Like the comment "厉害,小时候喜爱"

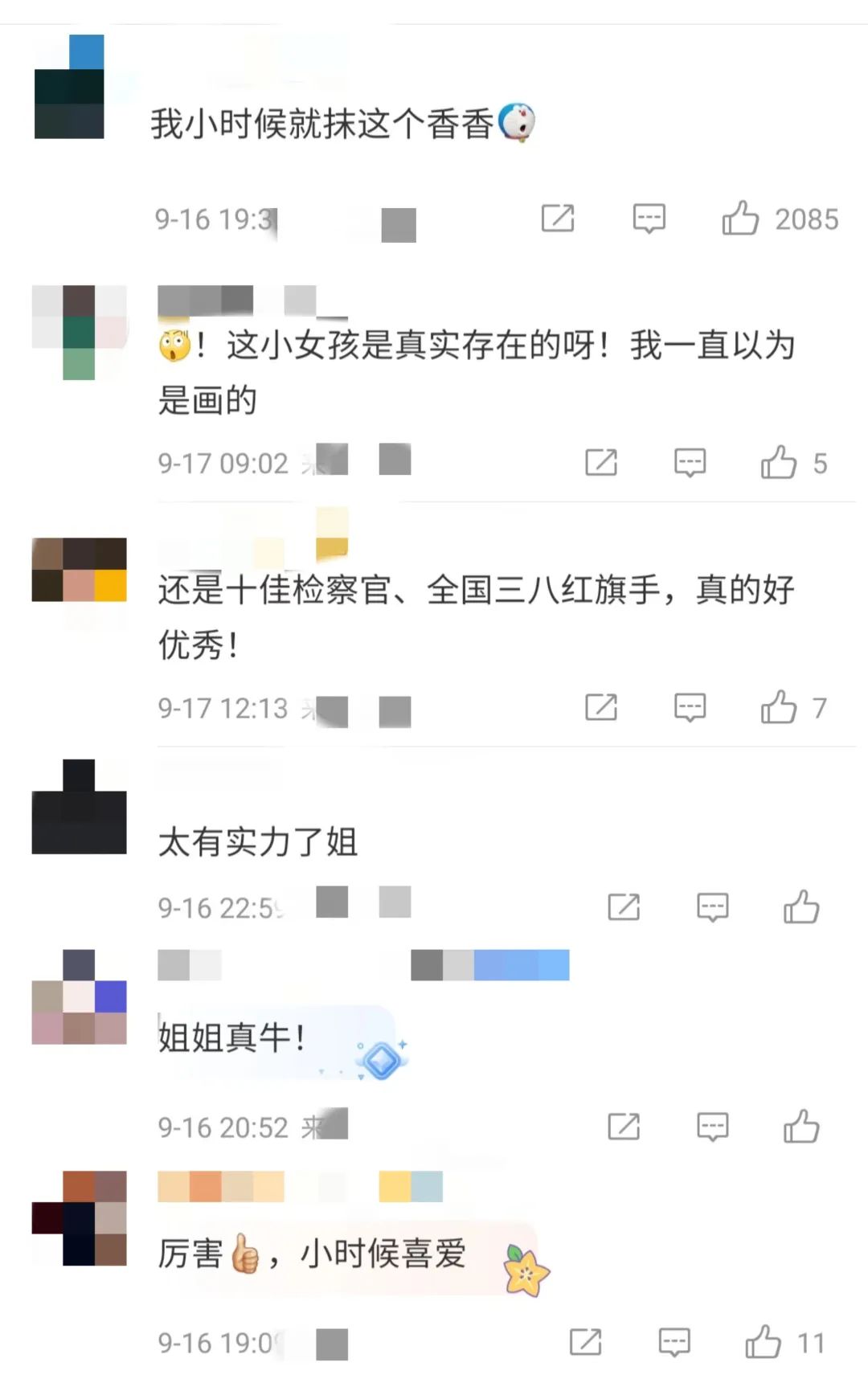click(x=763, y=1341)
